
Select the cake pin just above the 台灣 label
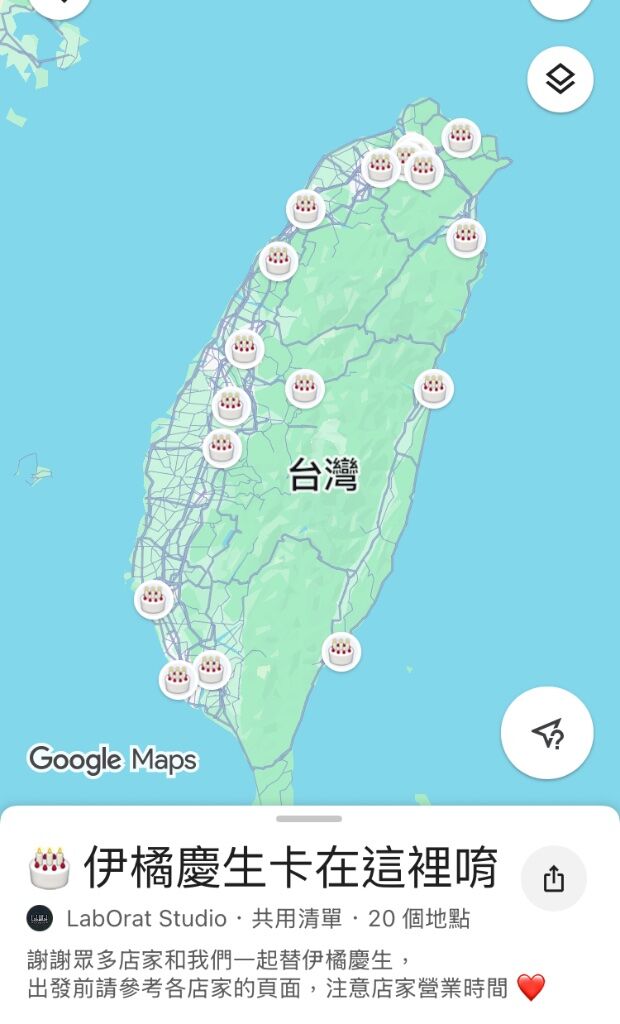click(305, 388)
